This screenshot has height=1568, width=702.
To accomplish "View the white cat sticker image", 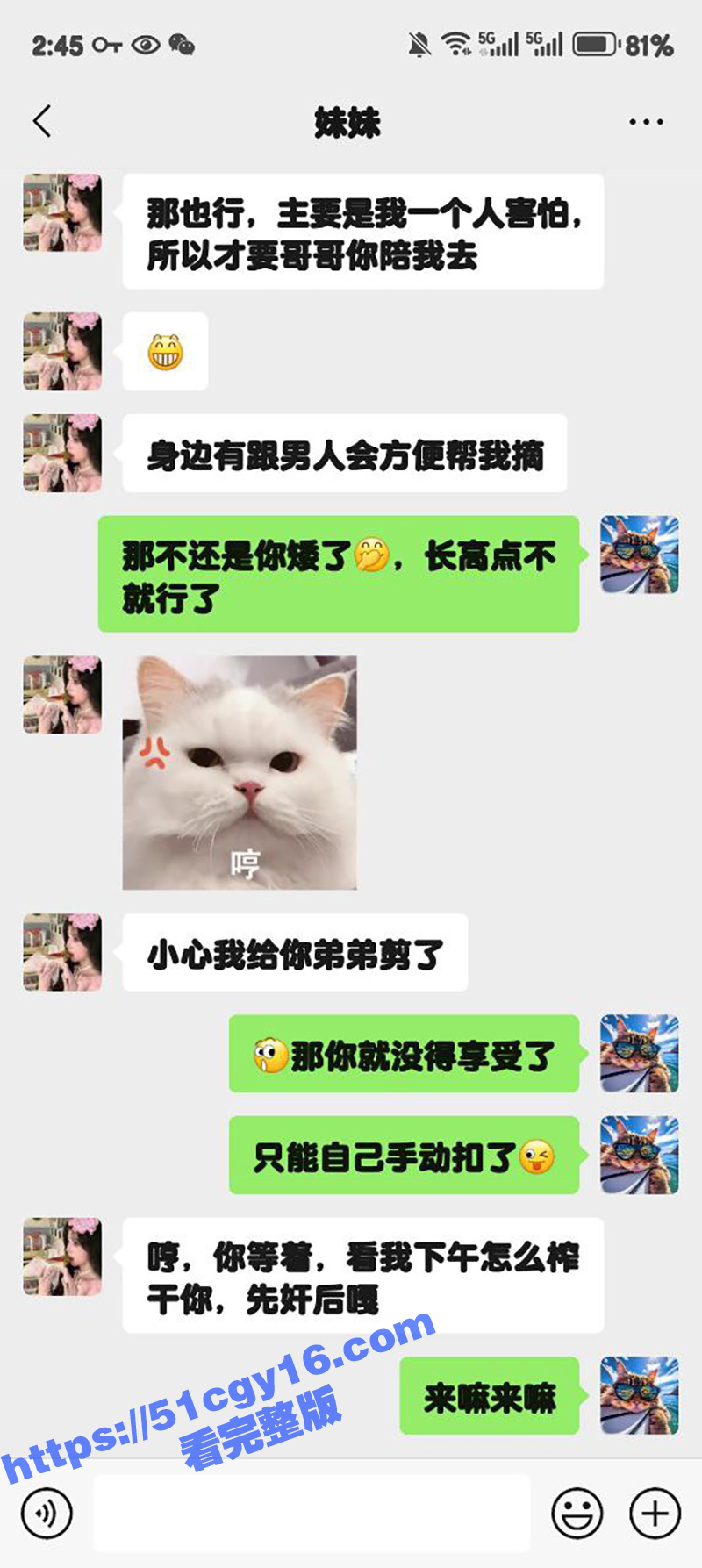I will pyautogui.click(x=240, y=773).
